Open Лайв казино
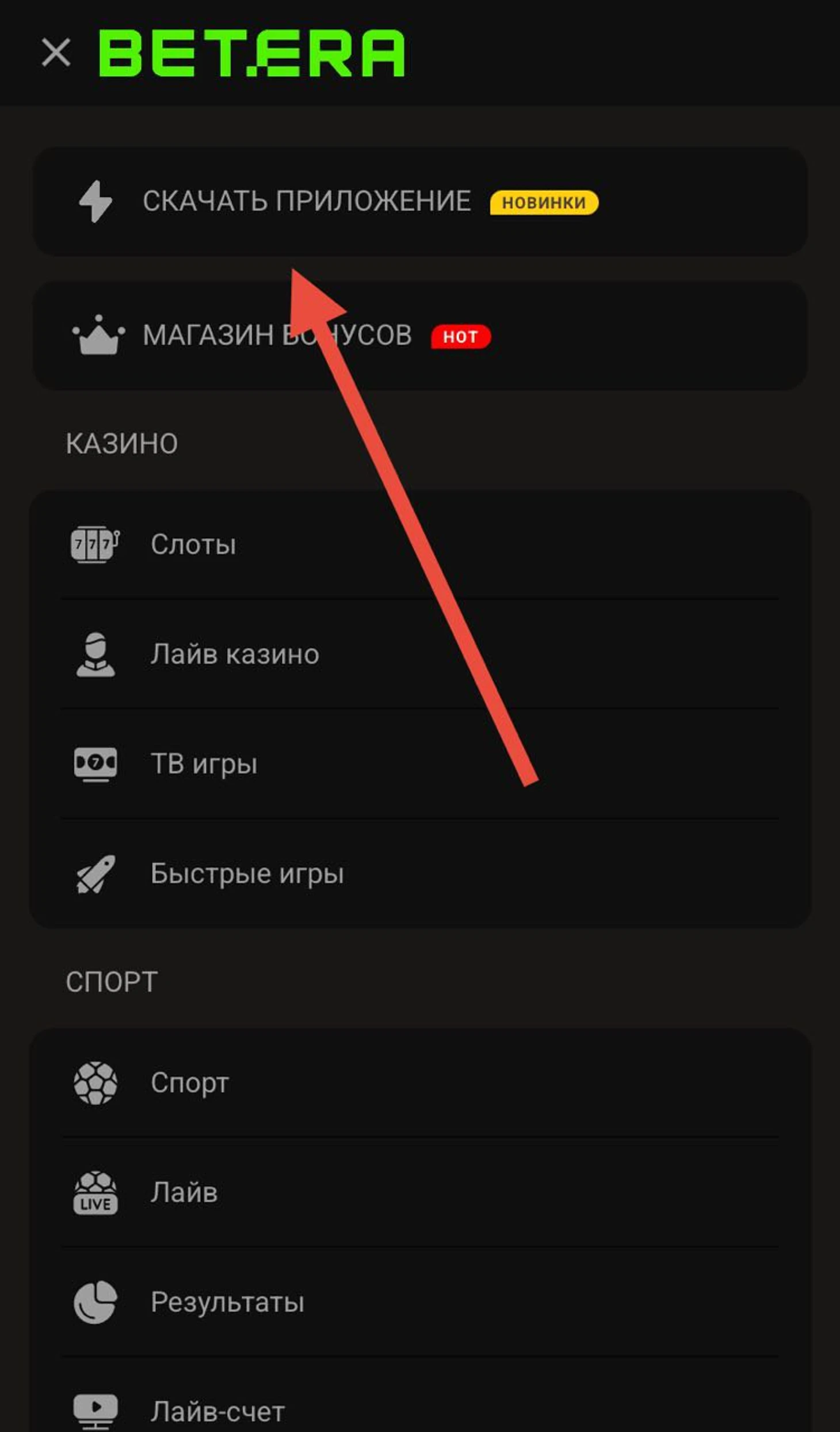The image size is (840, 1432). coord(234,654)
